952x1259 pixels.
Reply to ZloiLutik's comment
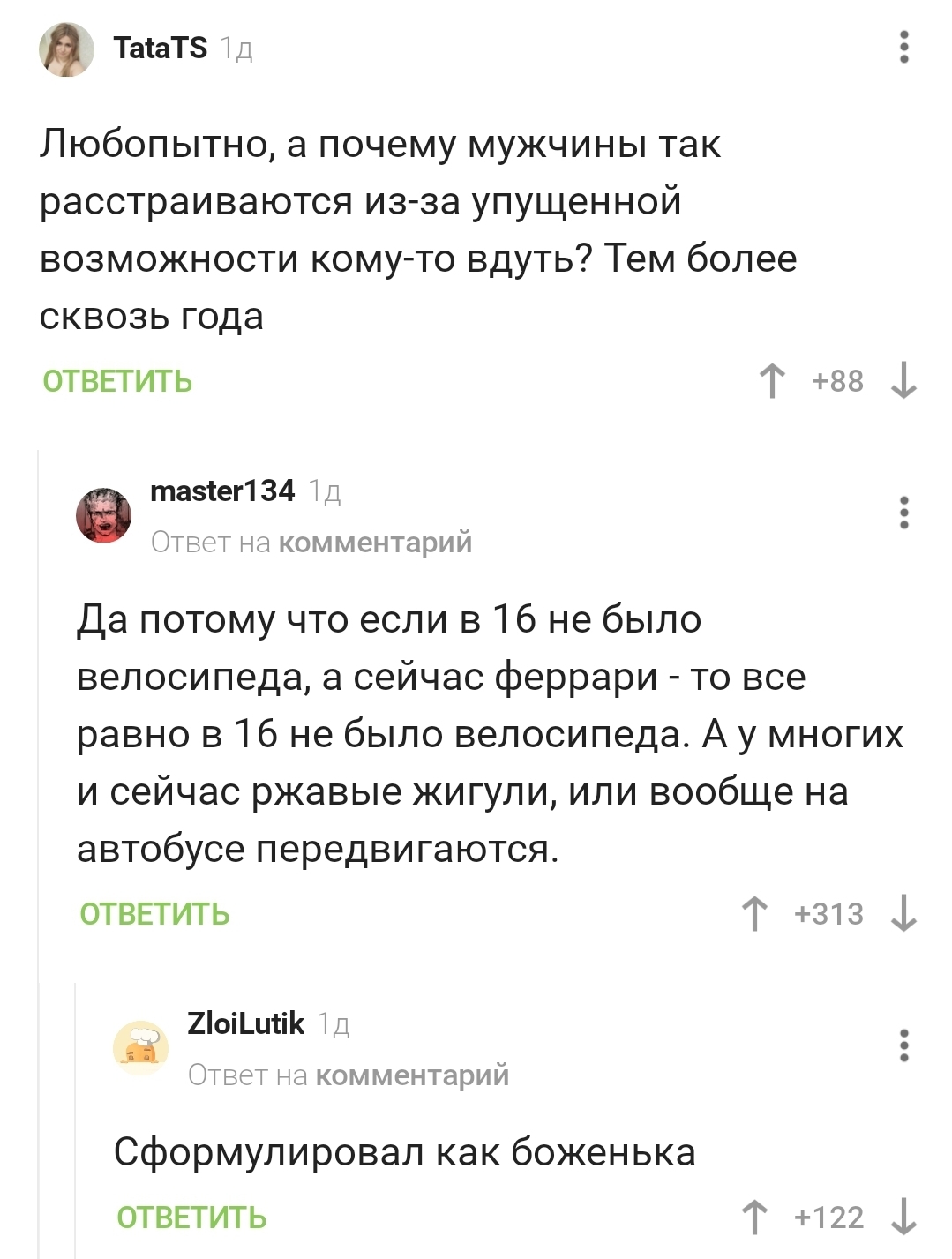(x=191, y=1218)
